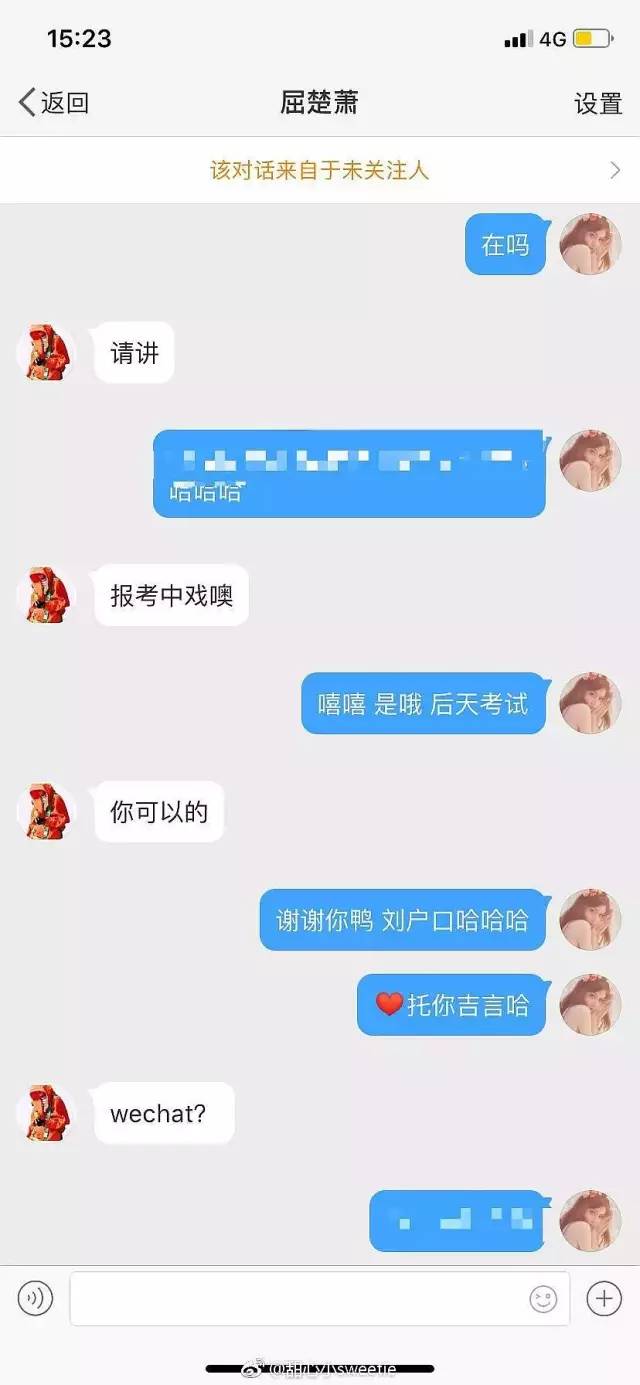Go back via the 返回 button
The width and height of the screenshot is (640, 1385).
(54, 102)
